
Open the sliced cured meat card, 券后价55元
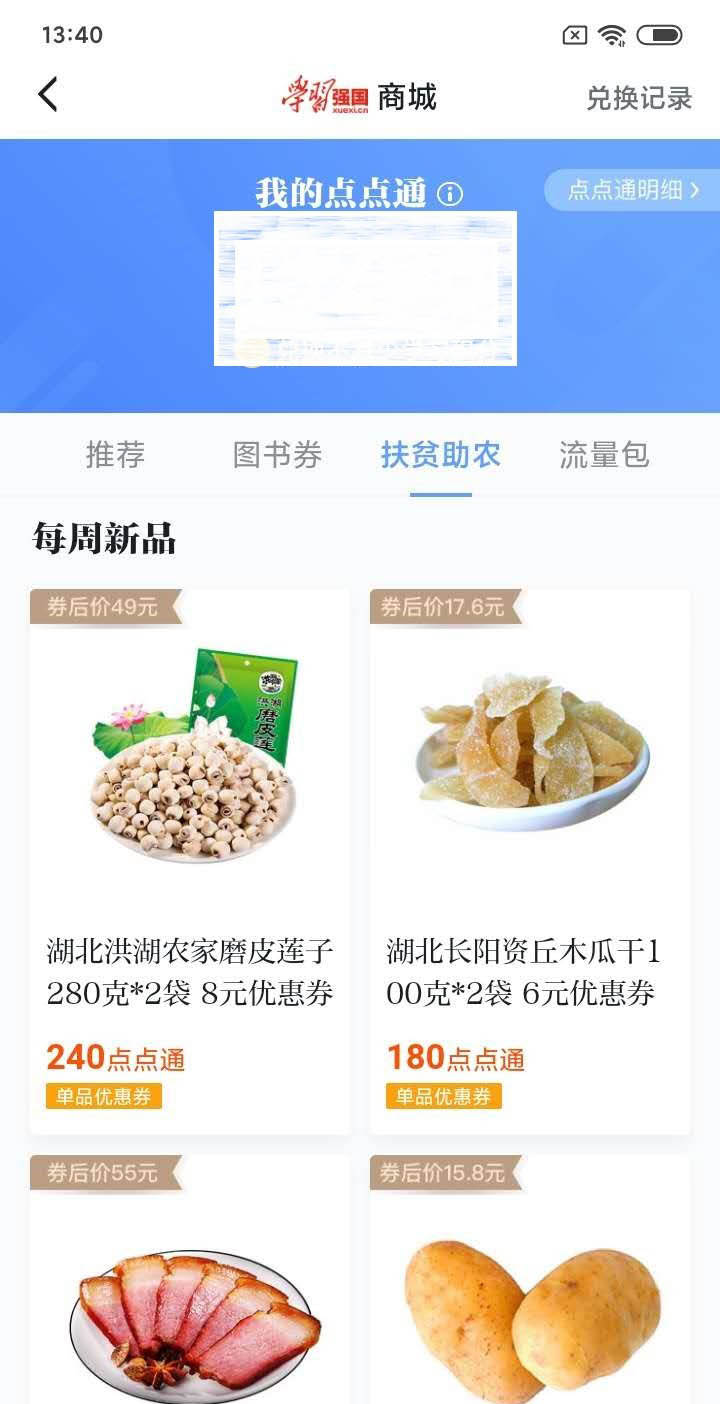click(190, 1290)
